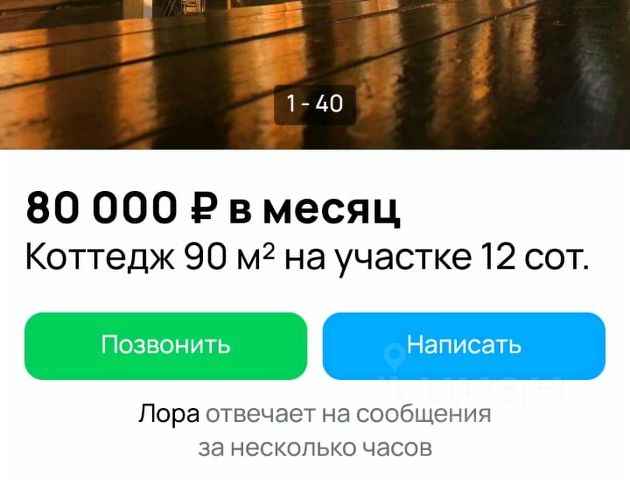
Task: Tap the green Позвонить button
Action: [165, 346]
